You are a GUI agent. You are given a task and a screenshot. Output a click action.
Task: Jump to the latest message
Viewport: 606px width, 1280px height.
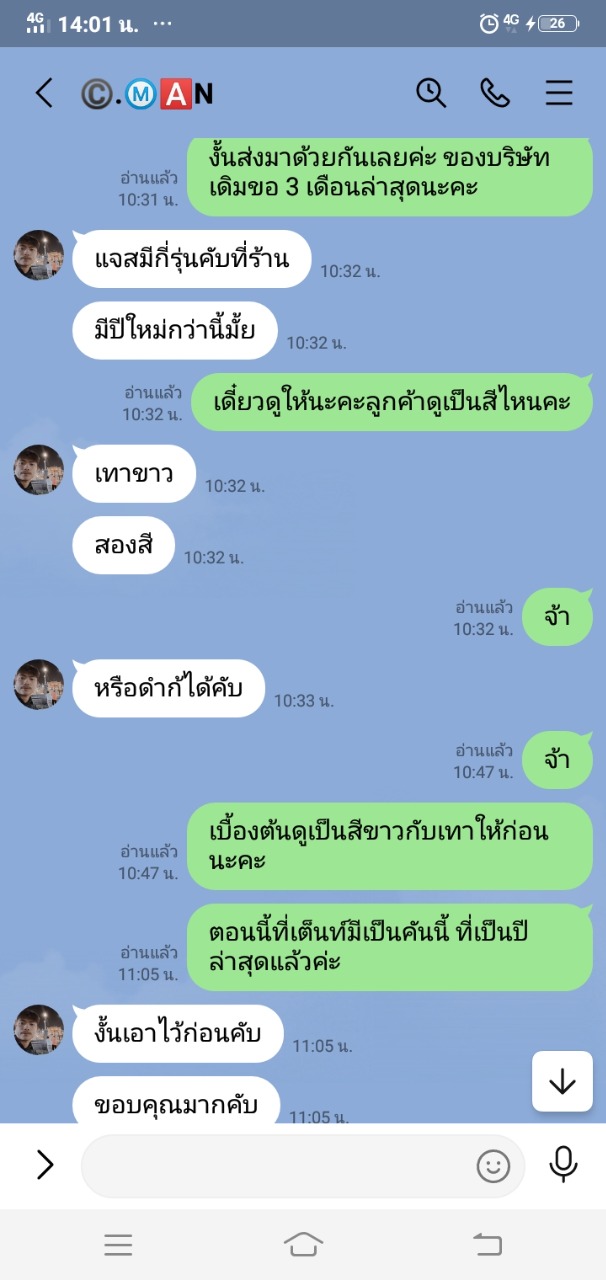[562, 1081]
